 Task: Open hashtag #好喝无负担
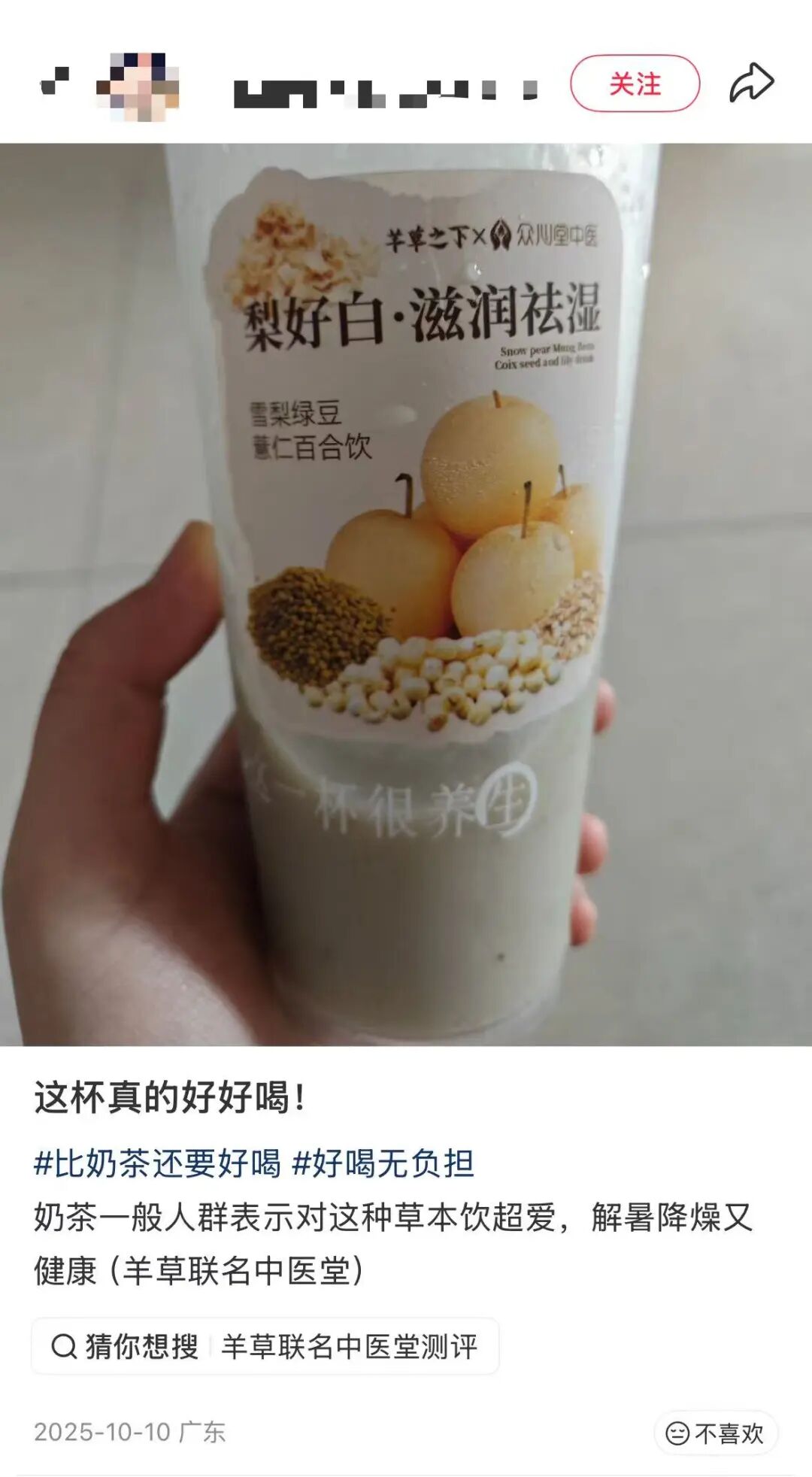coord(383,1163)
